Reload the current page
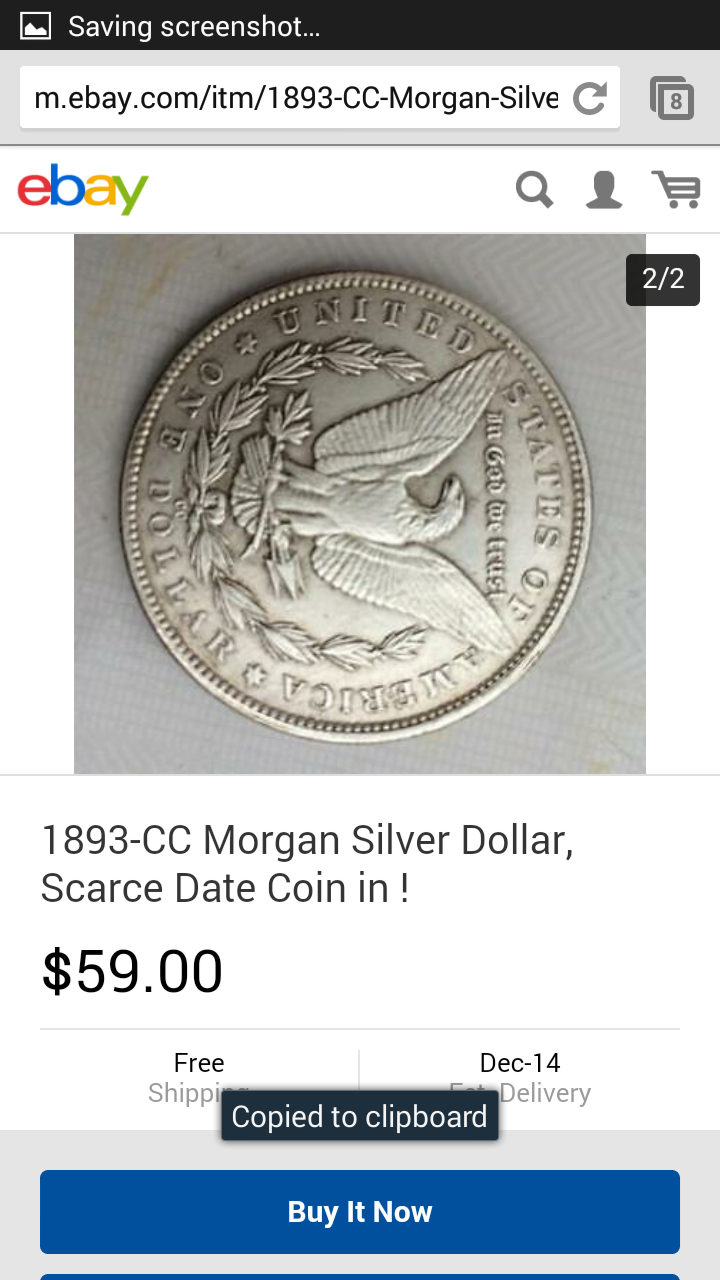 coord(589,98)
